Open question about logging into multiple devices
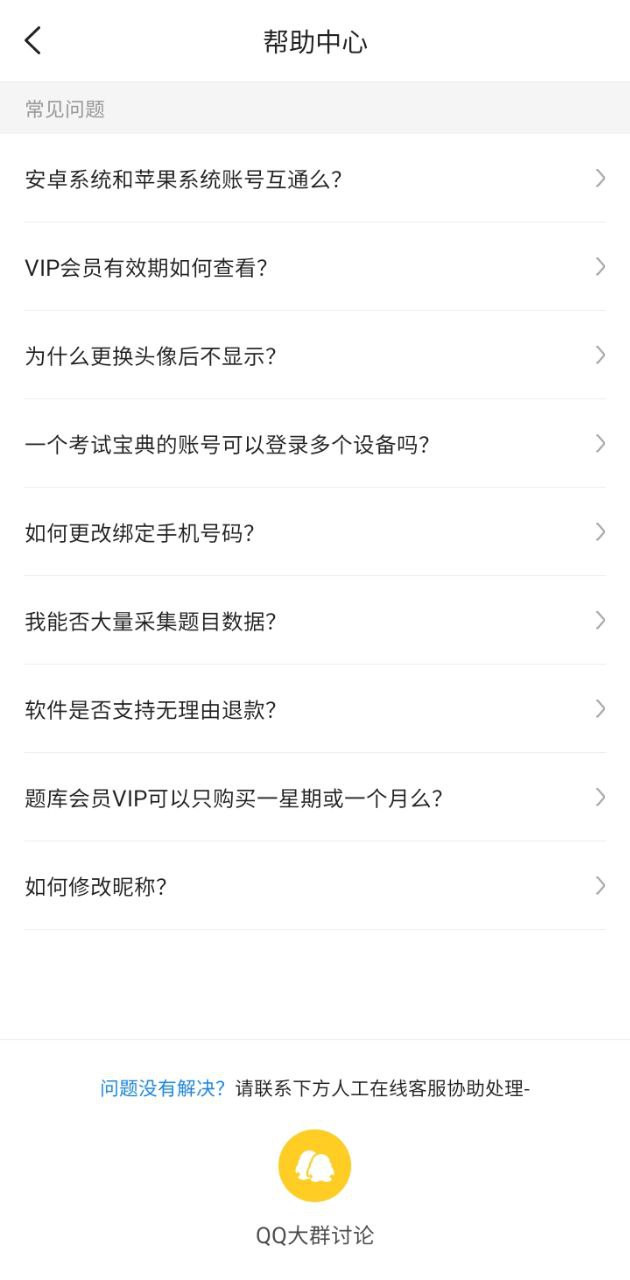This screenshot has height=1280, width=630. pos(315,444)
